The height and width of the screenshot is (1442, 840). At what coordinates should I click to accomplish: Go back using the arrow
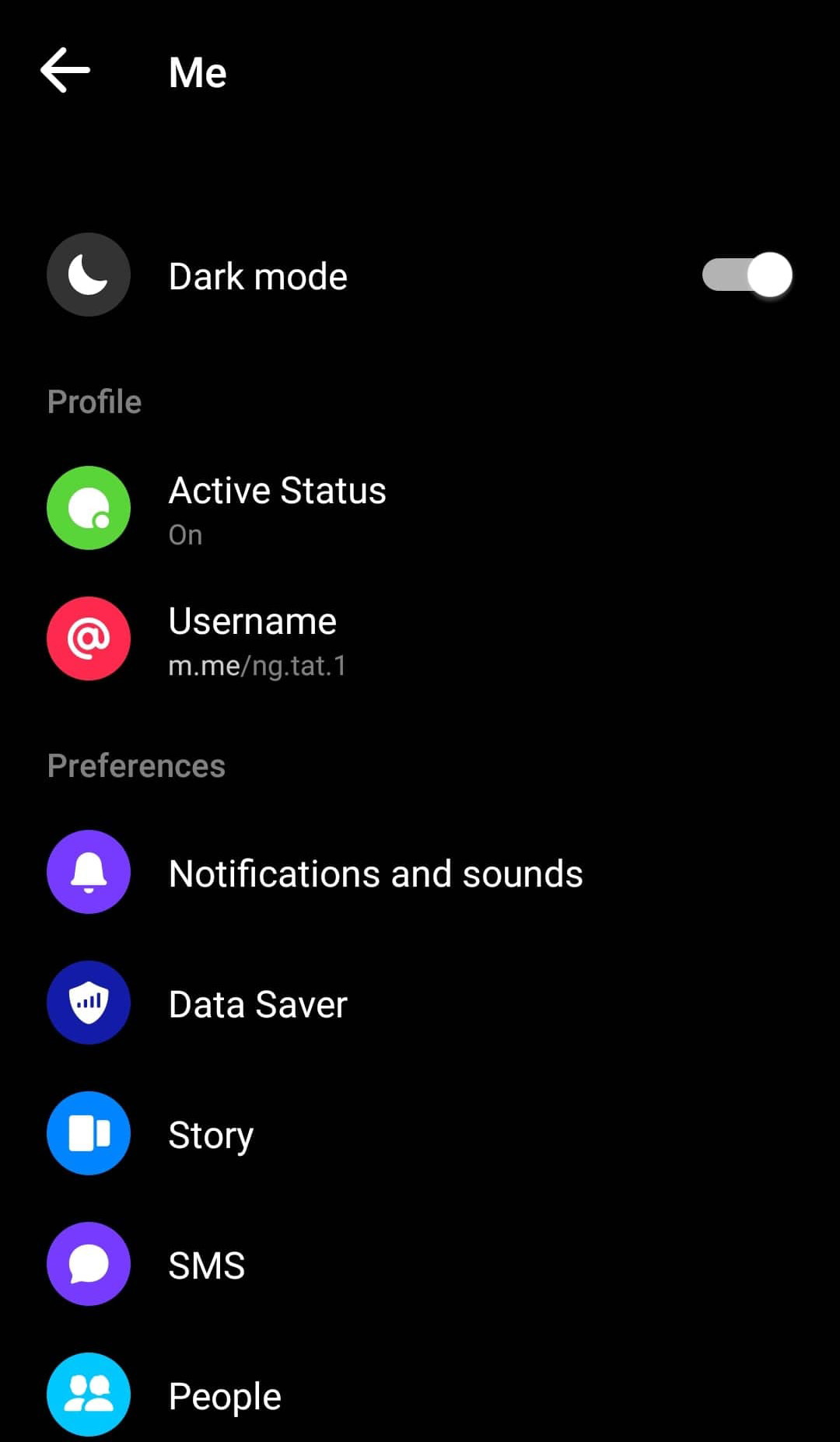point(65,71)
